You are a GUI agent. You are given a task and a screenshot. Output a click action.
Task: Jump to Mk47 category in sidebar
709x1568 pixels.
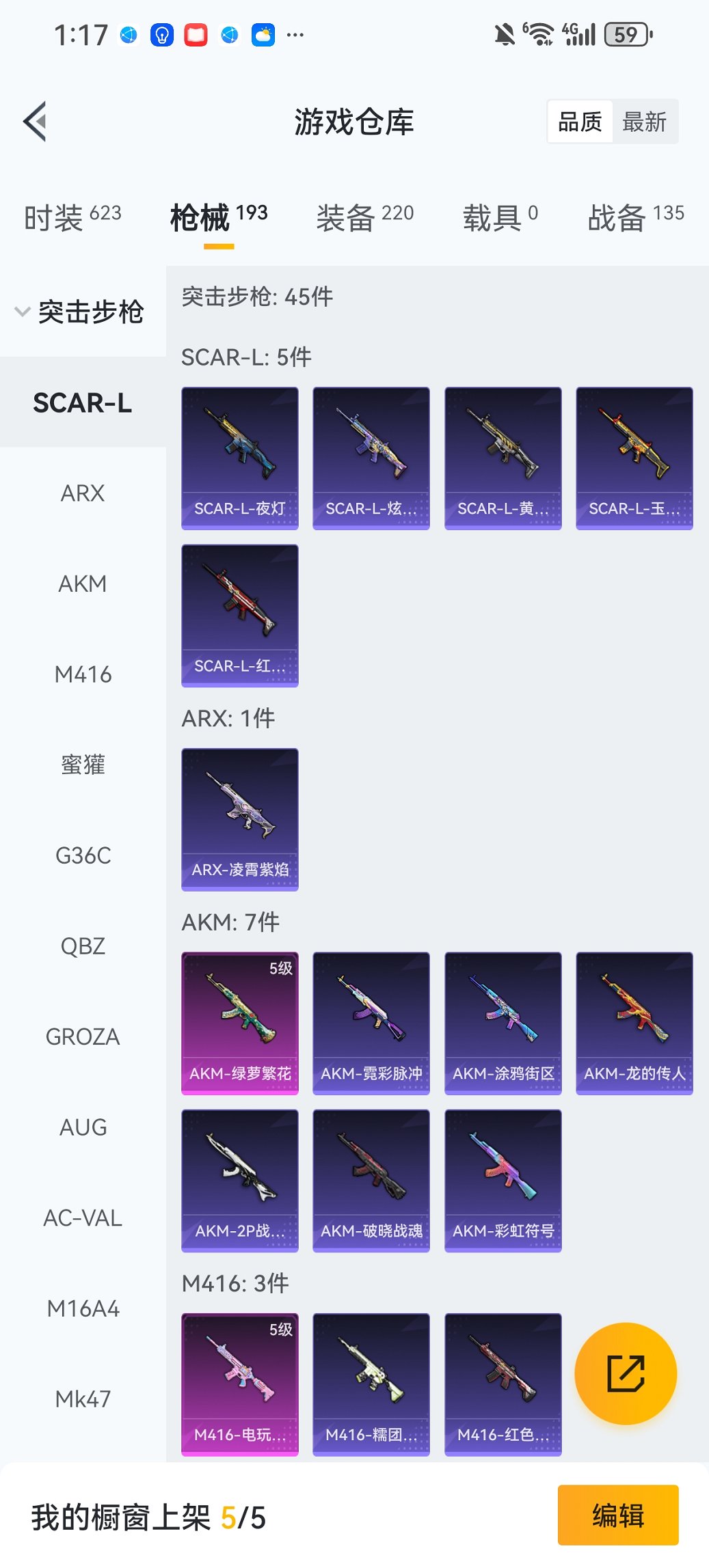coord(82,1398)
